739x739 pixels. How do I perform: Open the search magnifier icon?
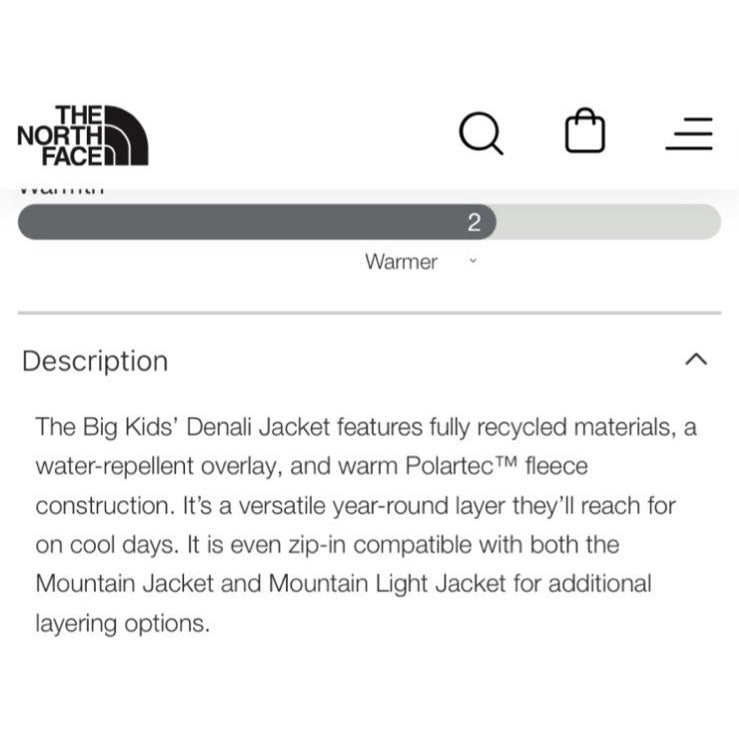(x=481, y=133)
